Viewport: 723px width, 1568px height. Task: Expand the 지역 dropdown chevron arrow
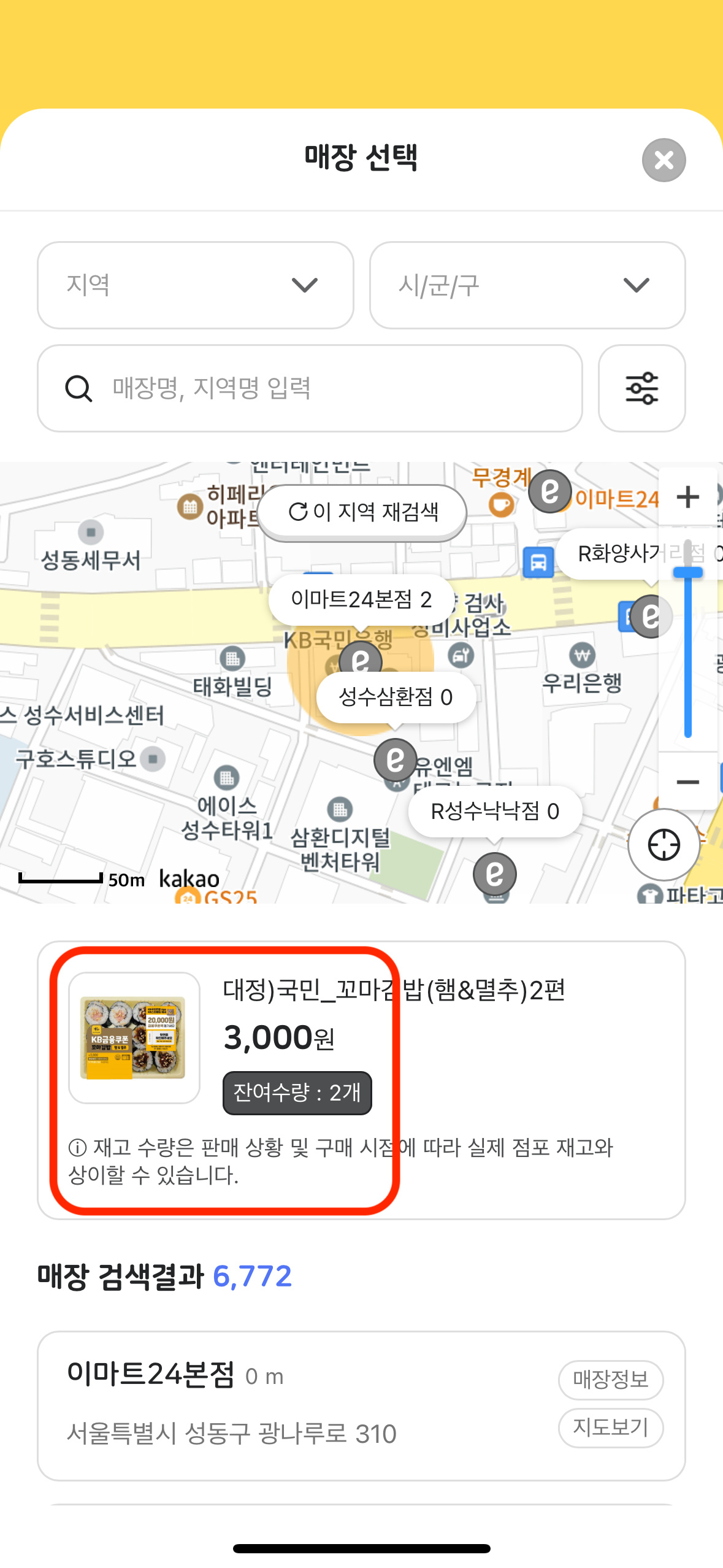pos(304,285)
